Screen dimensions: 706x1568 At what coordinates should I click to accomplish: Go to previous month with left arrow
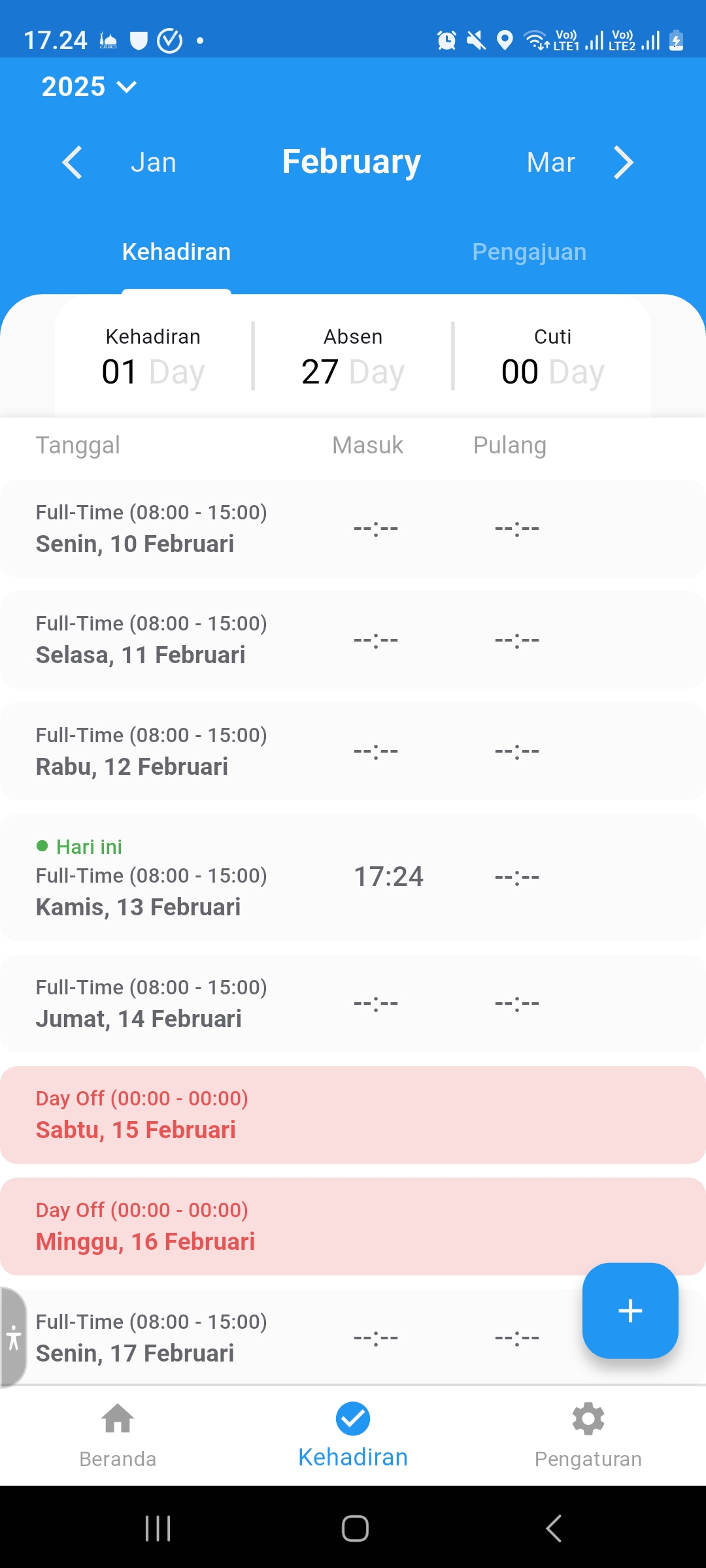(x=72, y=163)
